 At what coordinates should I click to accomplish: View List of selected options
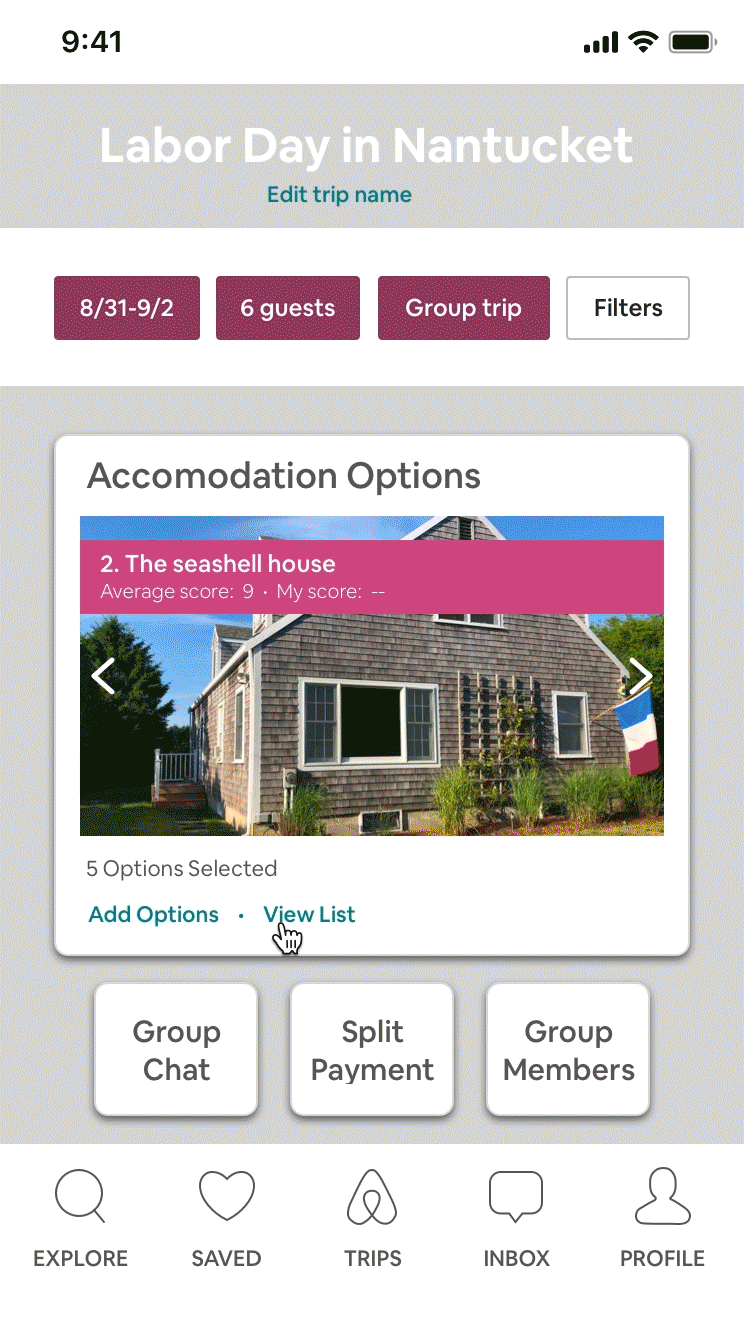coord(309,914)
